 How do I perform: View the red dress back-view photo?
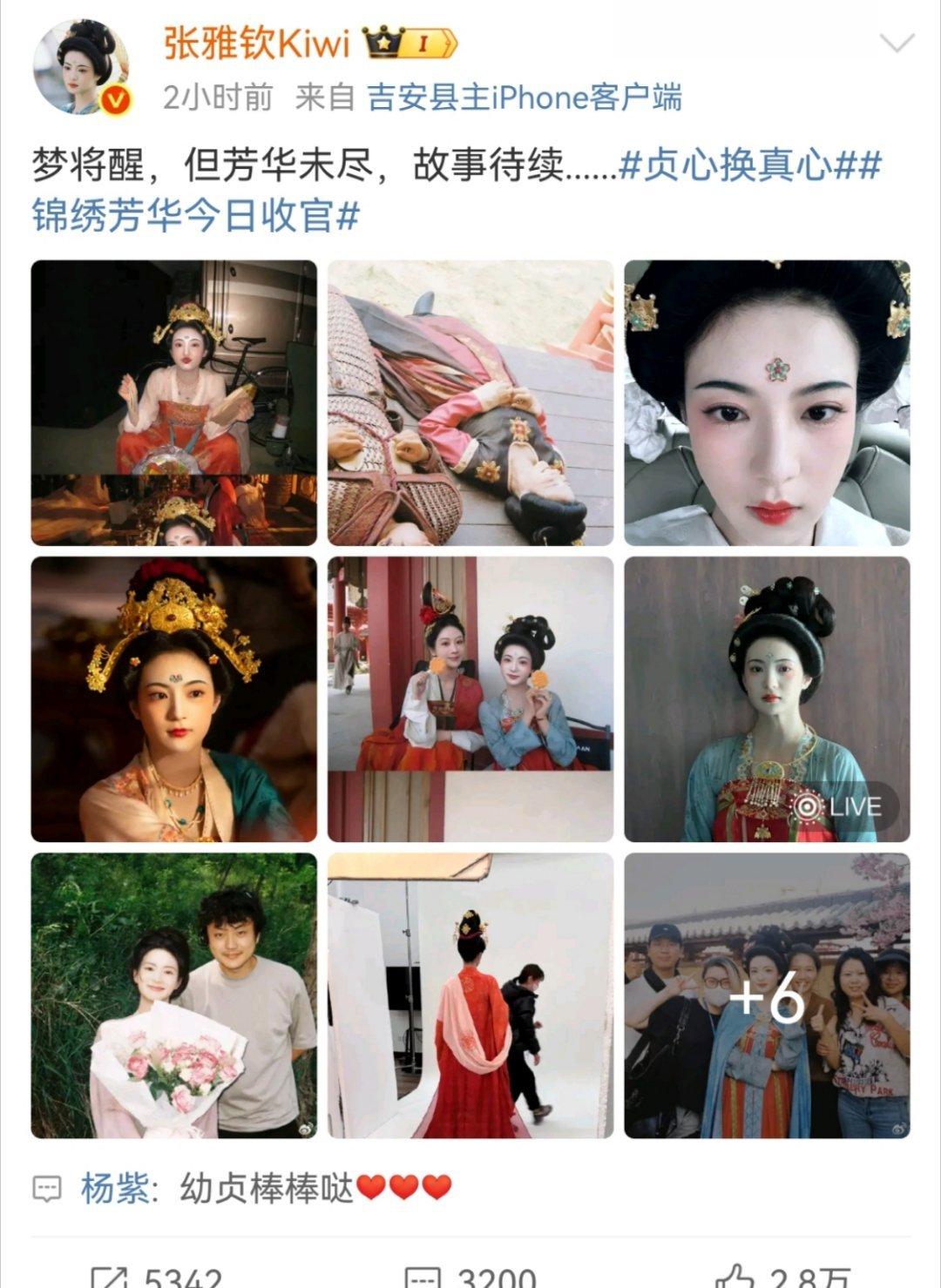(x=470, y=995)
